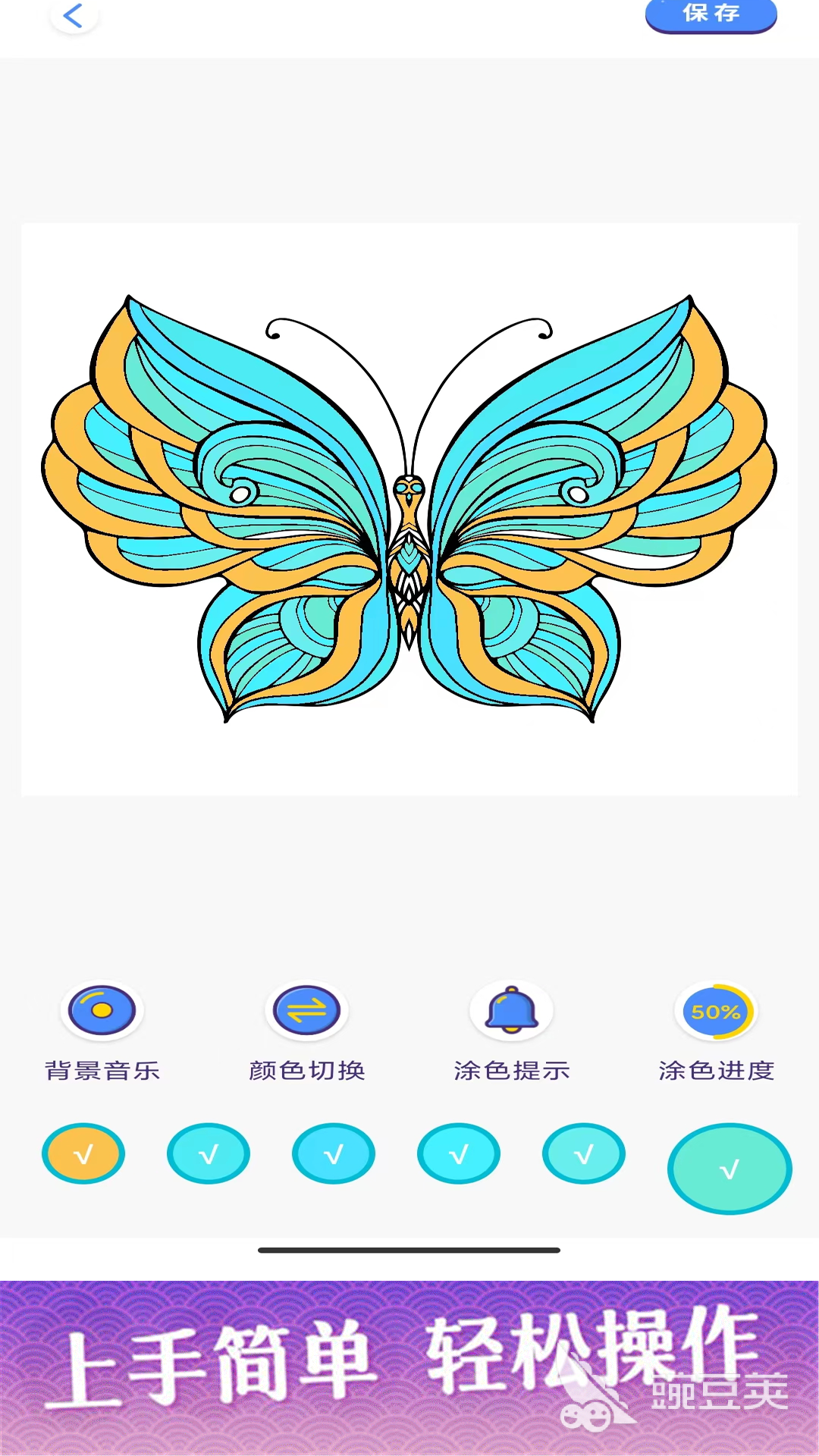The image size is (819, 1456).
Task: Toggle the fifth teal swatch selection
Action: (x=584, y=1153)
